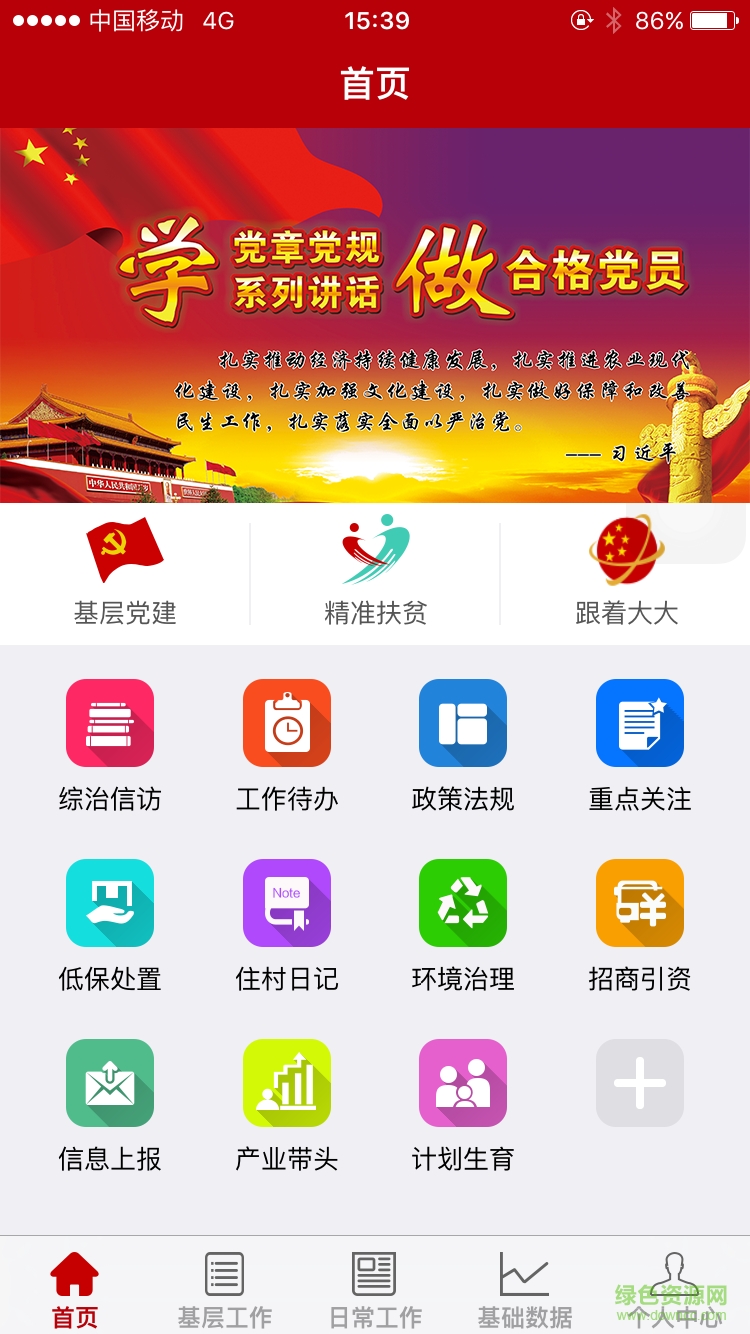The image size is (750, 1334).
Task: Switch to the 基层工作 tab
Action: click(223, 1285)
